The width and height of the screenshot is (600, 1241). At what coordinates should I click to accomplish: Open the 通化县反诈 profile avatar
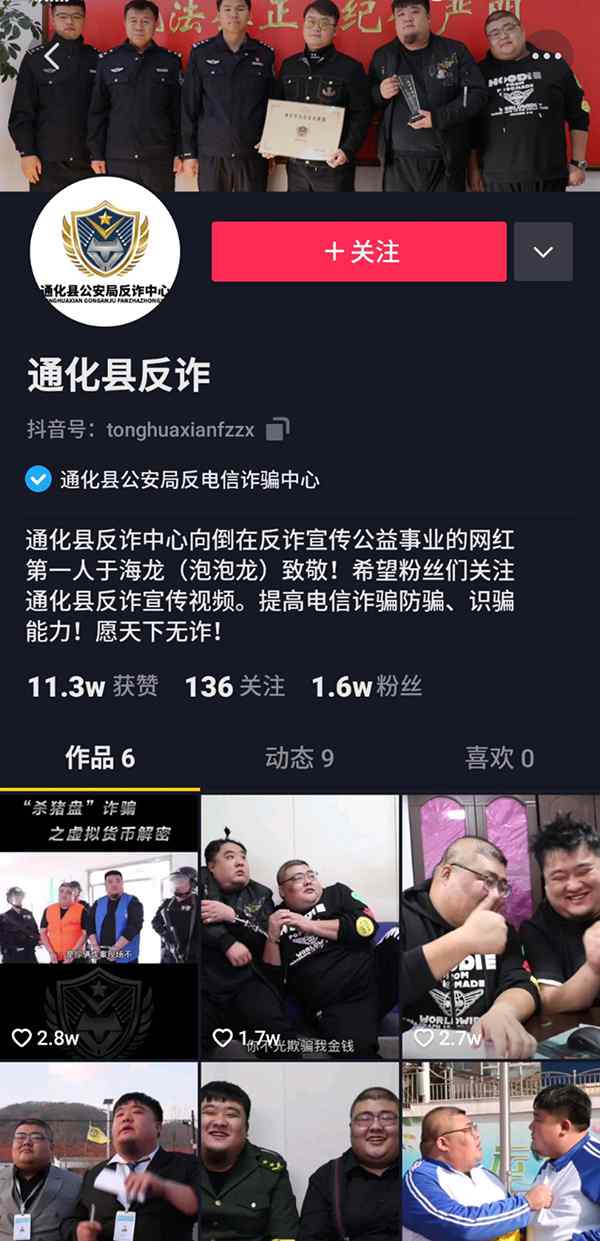click(x=105, y=252)
